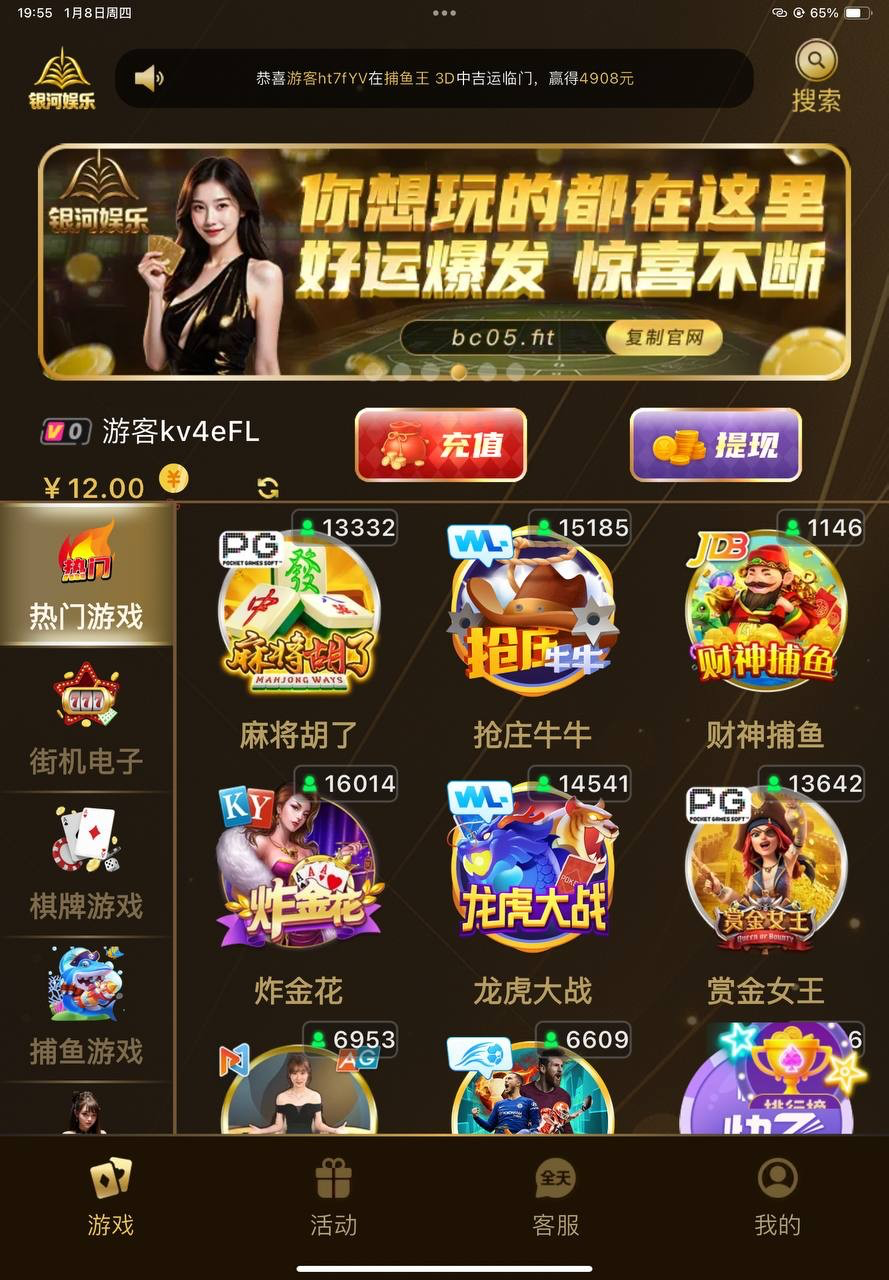Show the 棋牌游戏 category
The image size is (889, 1280).
coord(86,863)
